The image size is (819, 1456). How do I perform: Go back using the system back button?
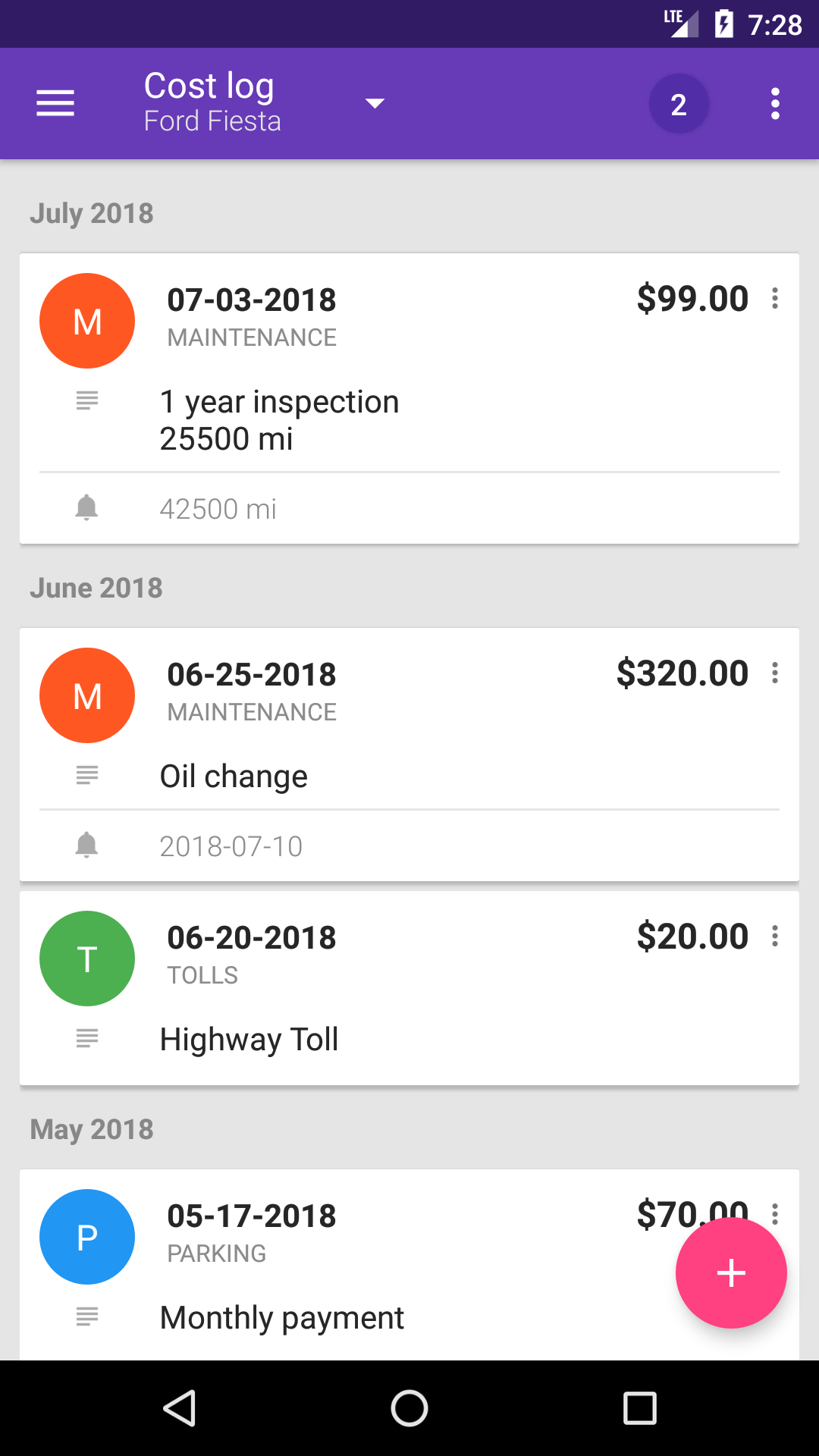point(180,1408)
